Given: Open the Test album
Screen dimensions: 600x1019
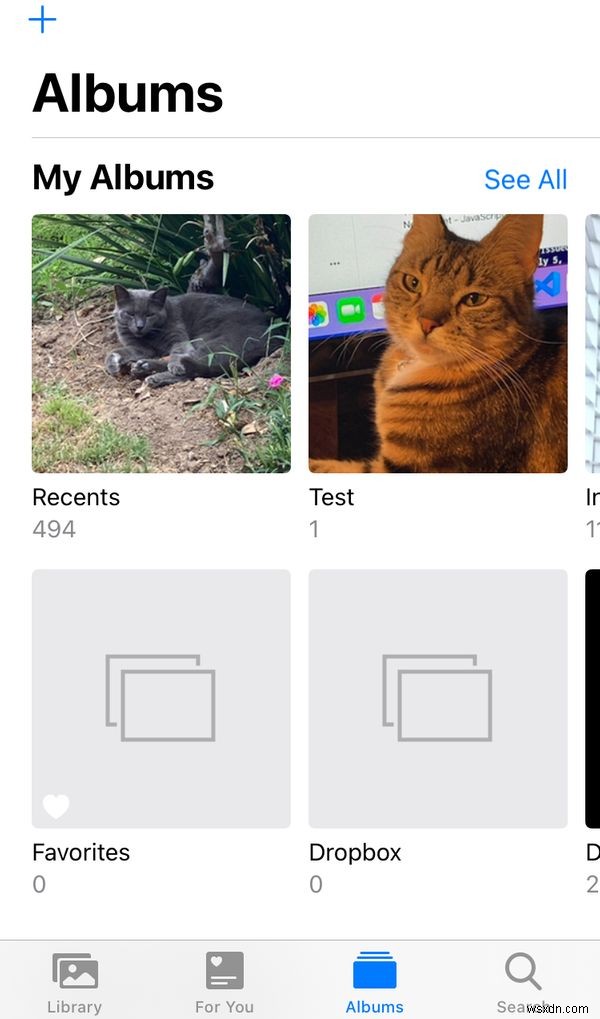Looking at the screenshot, I should coord(437,343).
